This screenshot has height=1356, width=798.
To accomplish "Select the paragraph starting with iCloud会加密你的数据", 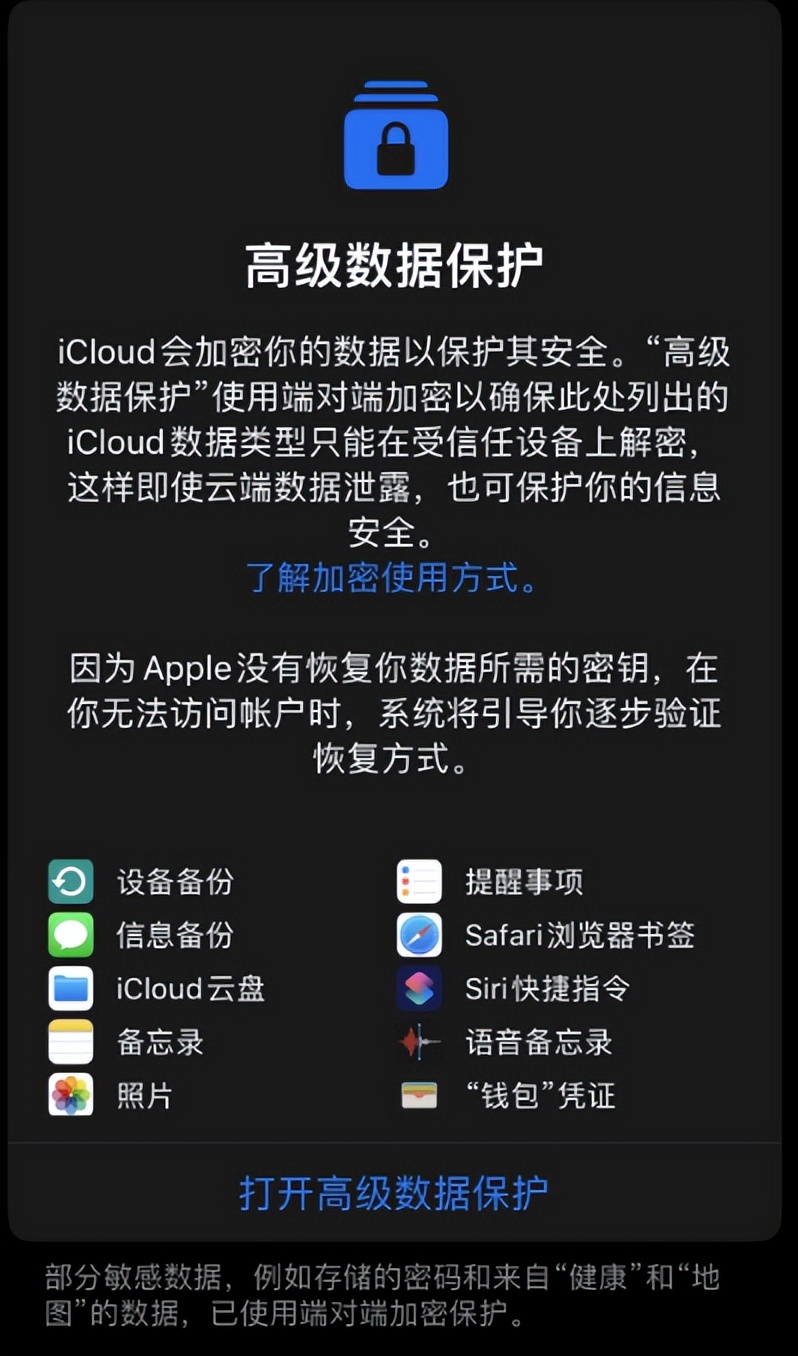I will 397,440.
